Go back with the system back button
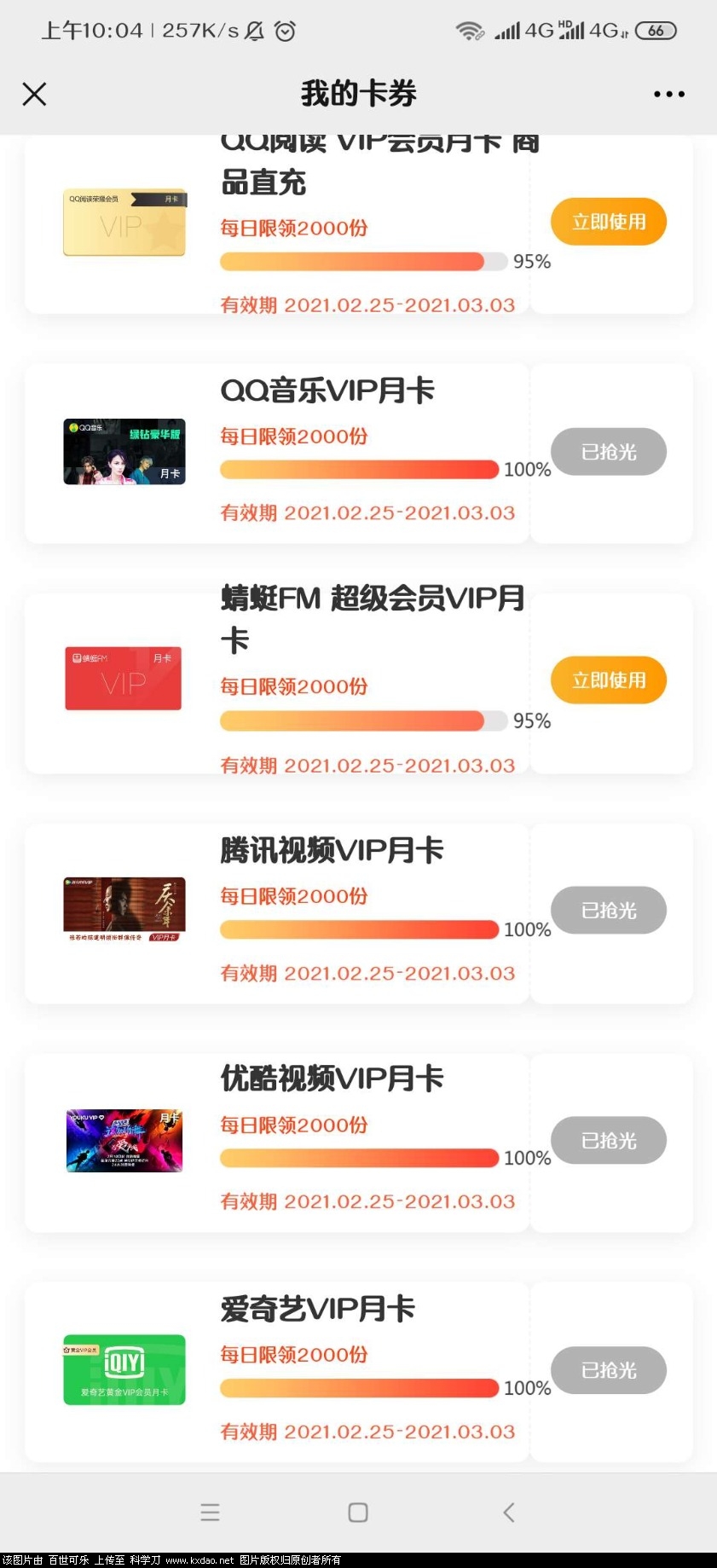 coord(509,1513)
